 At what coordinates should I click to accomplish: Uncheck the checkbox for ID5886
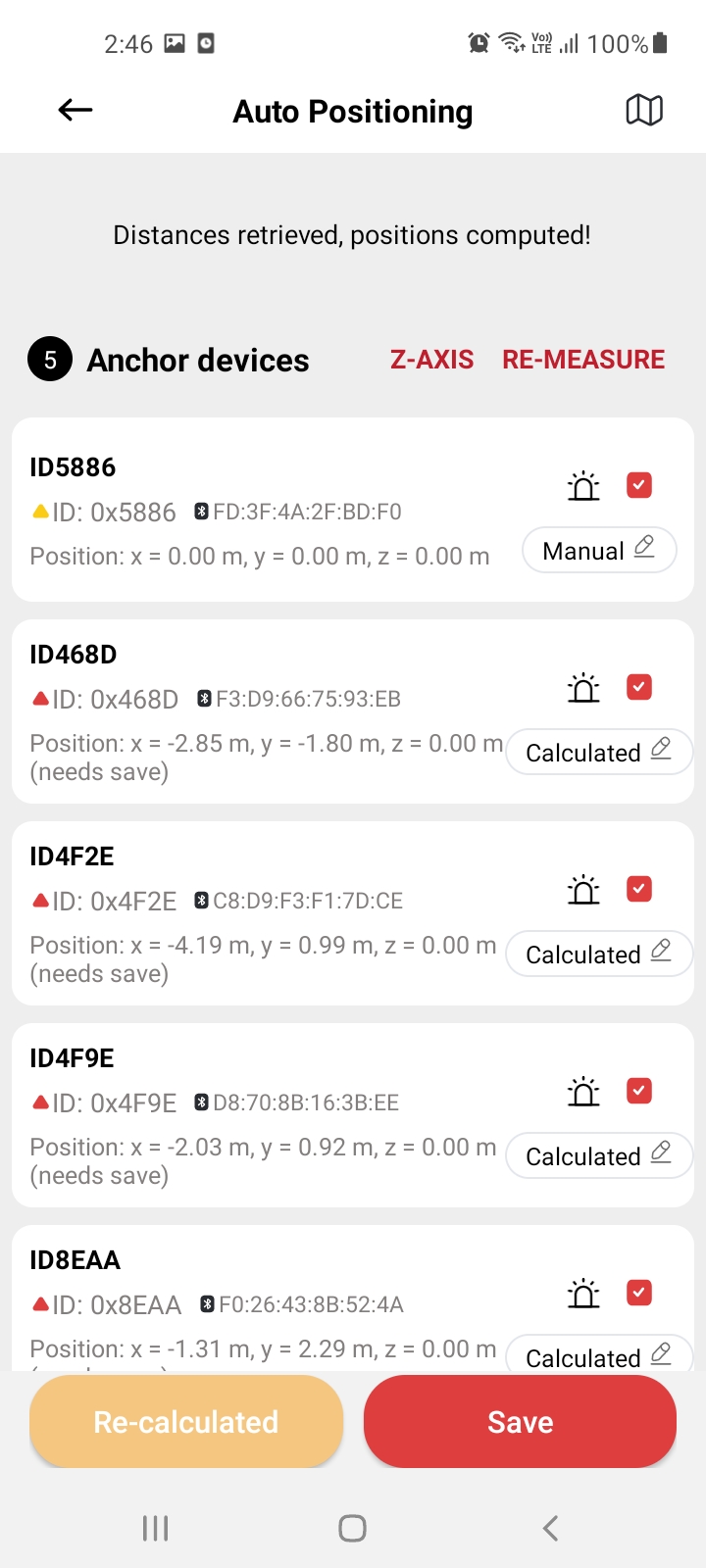pos(639,485)
